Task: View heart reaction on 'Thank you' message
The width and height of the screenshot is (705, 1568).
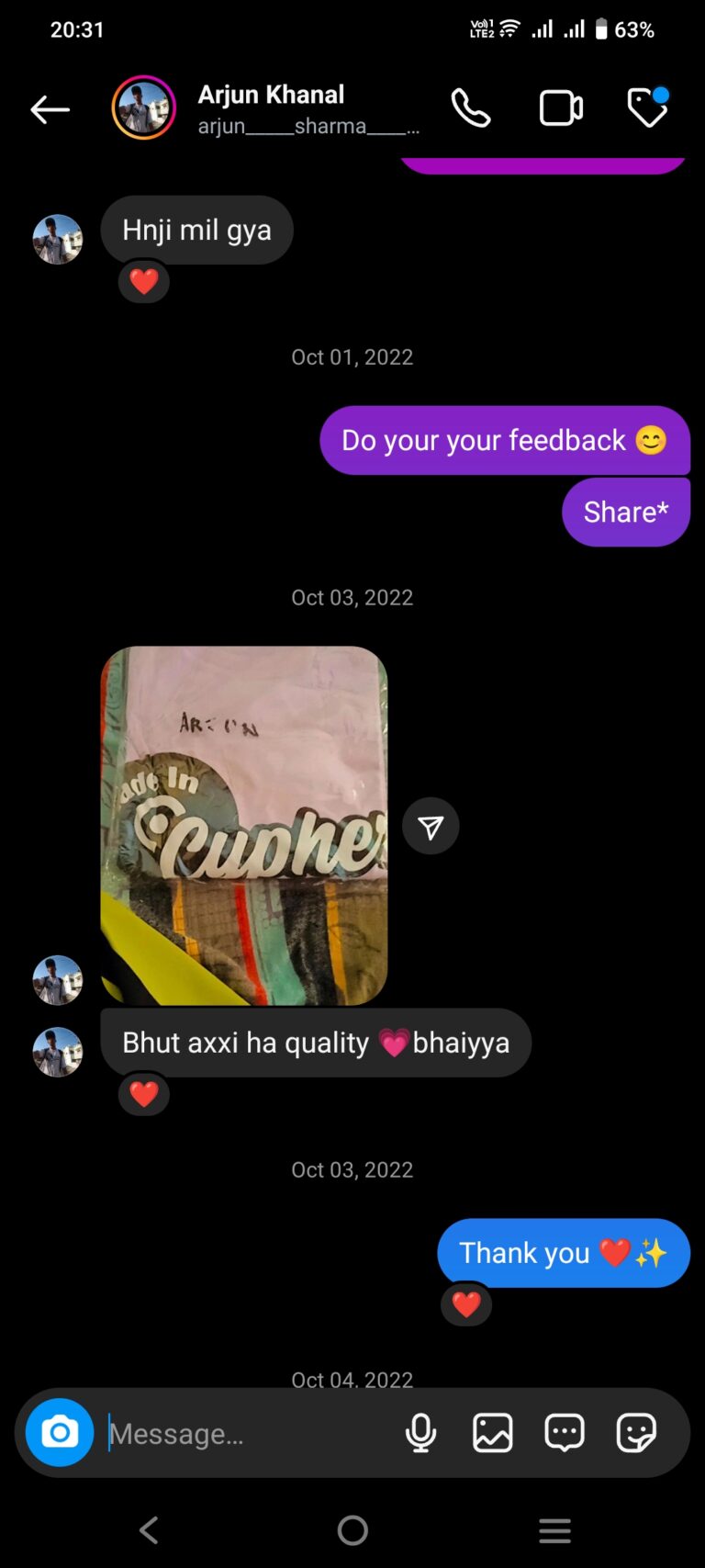Action: click(x=466, y=1304)
